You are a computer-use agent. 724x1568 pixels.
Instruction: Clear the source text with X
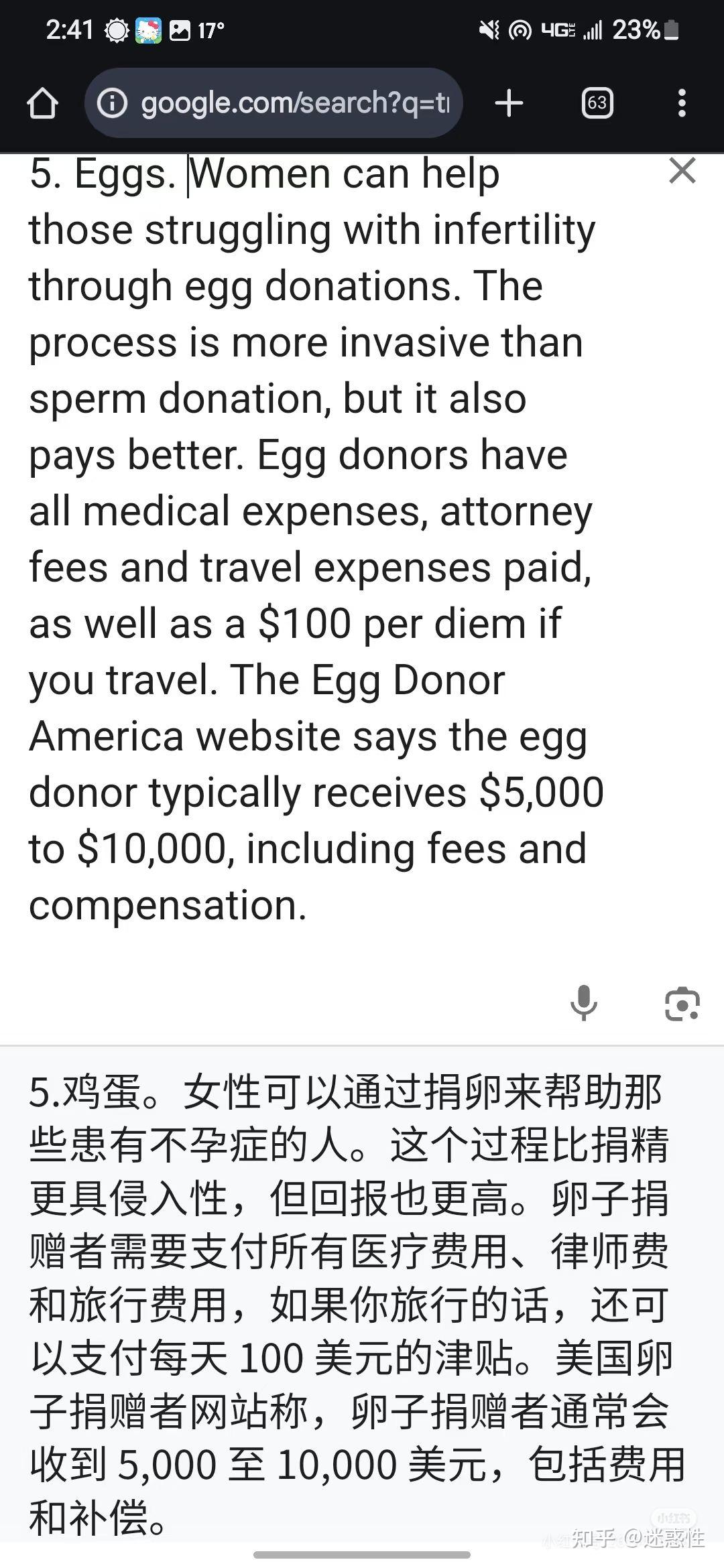(x=682, y=171)
